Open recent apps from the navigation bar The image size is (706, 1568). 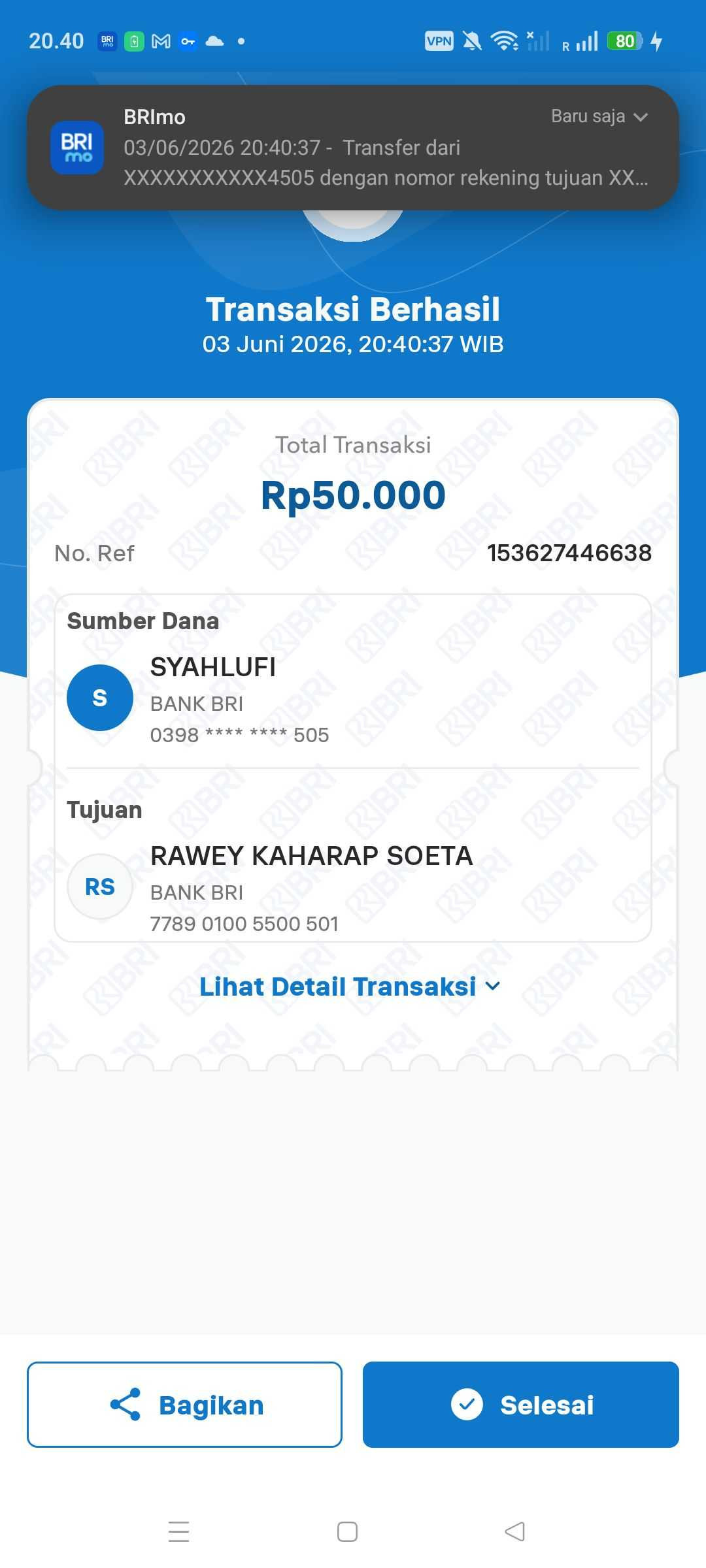(x=178, y=1531)
